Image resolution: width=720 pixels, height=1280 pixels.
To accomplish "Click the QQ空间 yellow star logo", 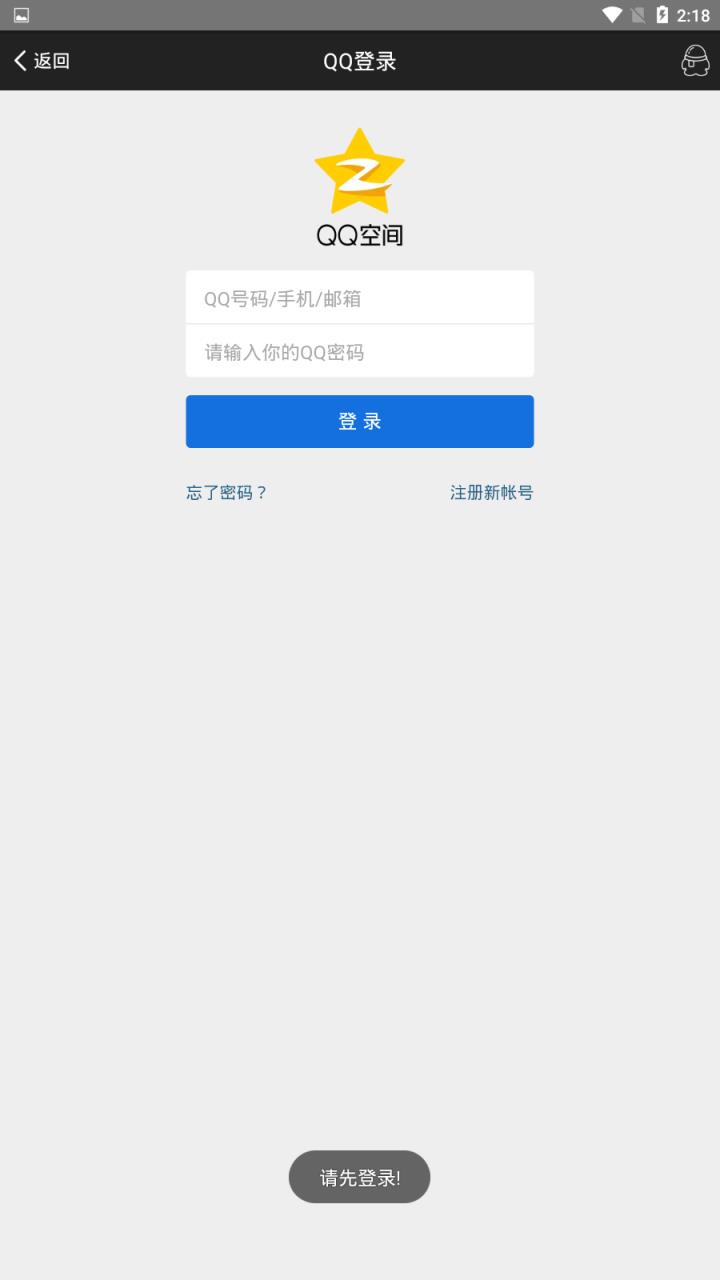I will [x=359, y=172].
